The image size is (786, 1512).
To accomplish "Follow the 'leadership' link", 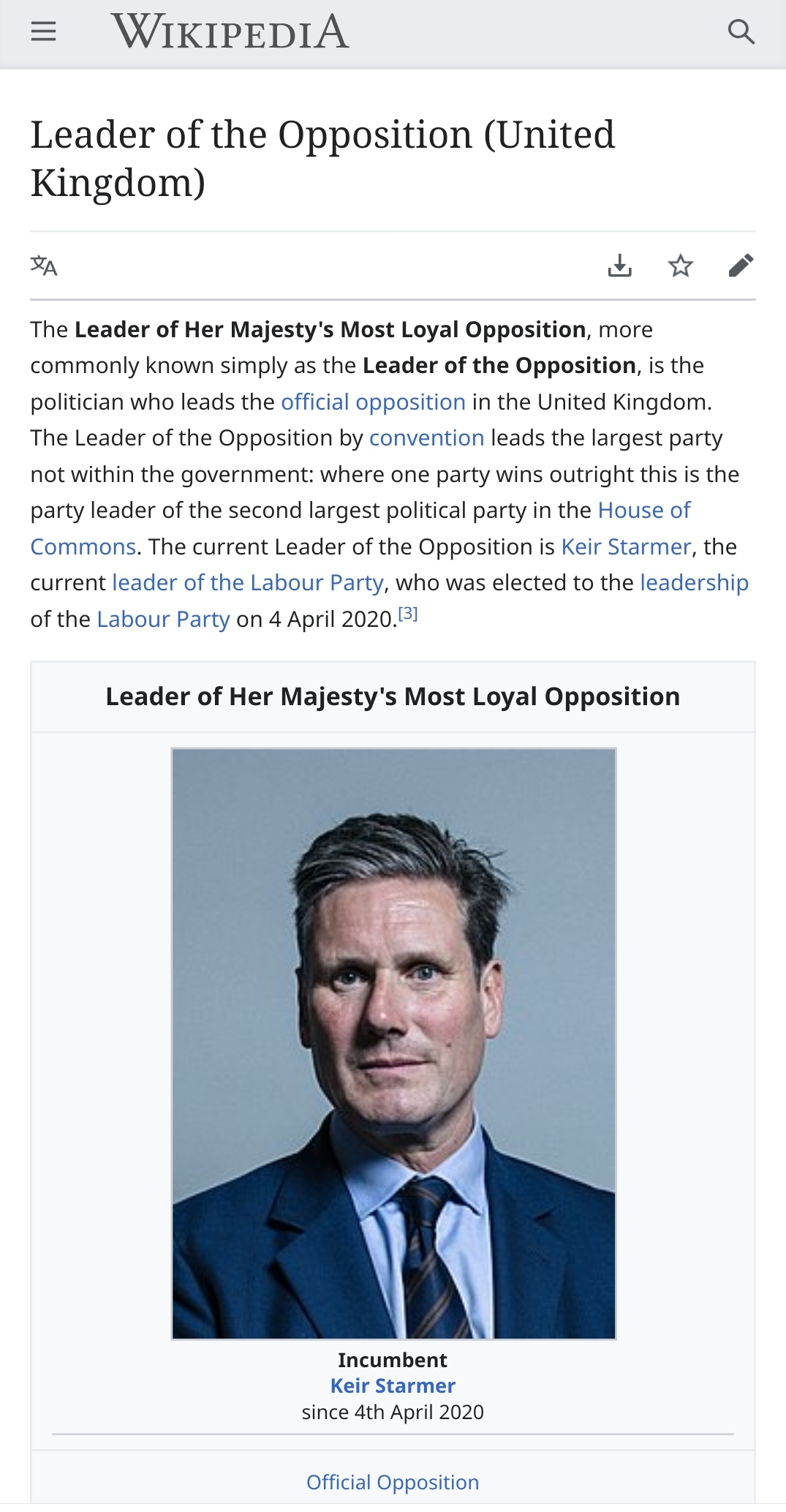I will 694,582.
